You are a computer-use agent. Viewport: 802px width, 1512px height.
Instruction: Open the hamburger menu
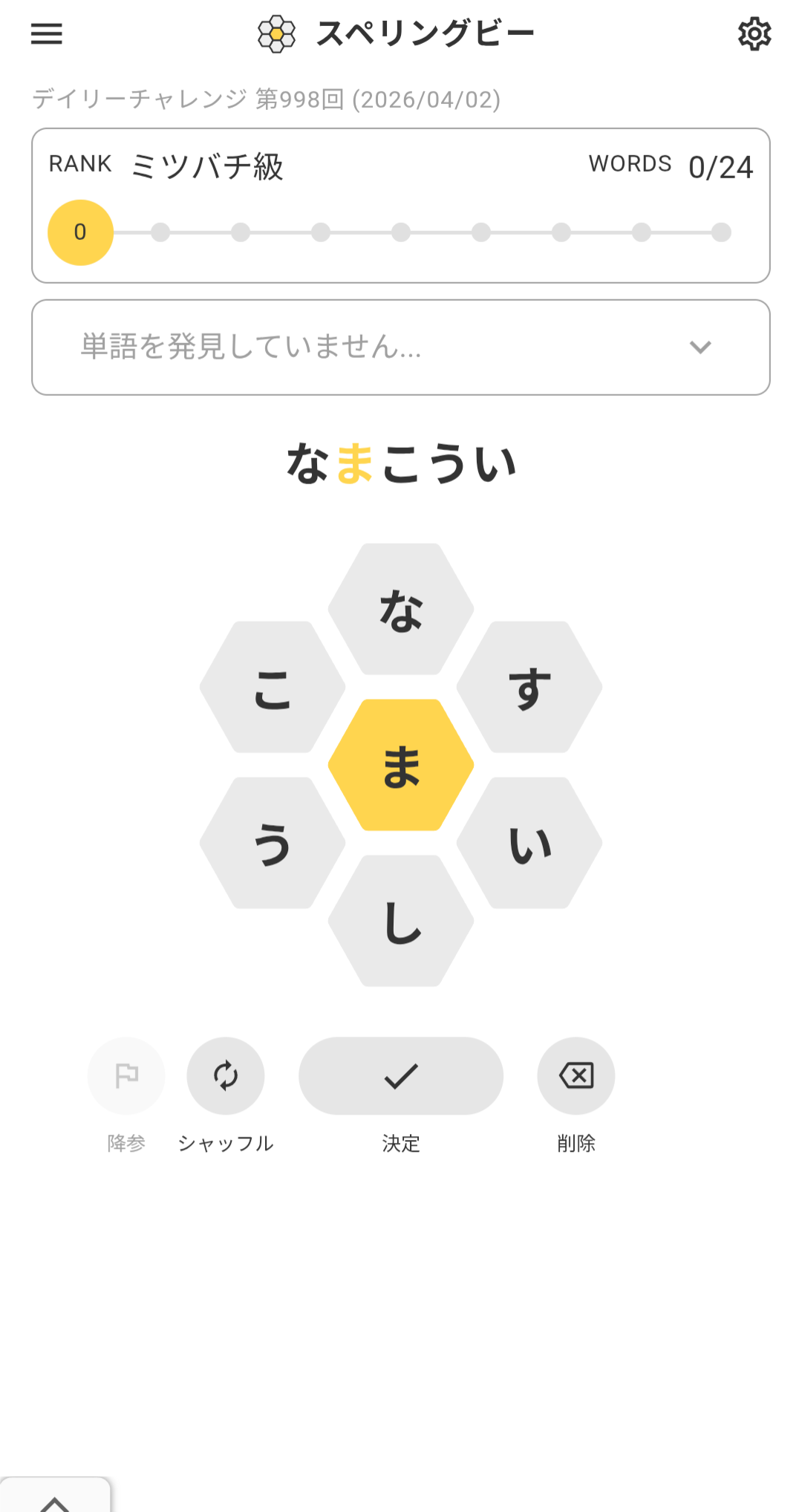[x=46, y=33]
